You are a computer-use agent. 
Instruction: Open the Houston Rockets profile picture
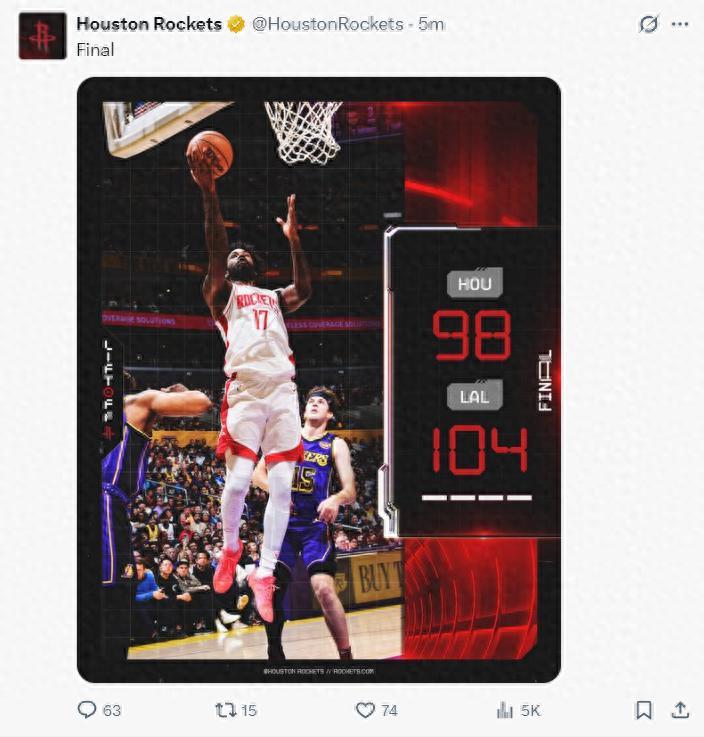click(x=42, y=35)
